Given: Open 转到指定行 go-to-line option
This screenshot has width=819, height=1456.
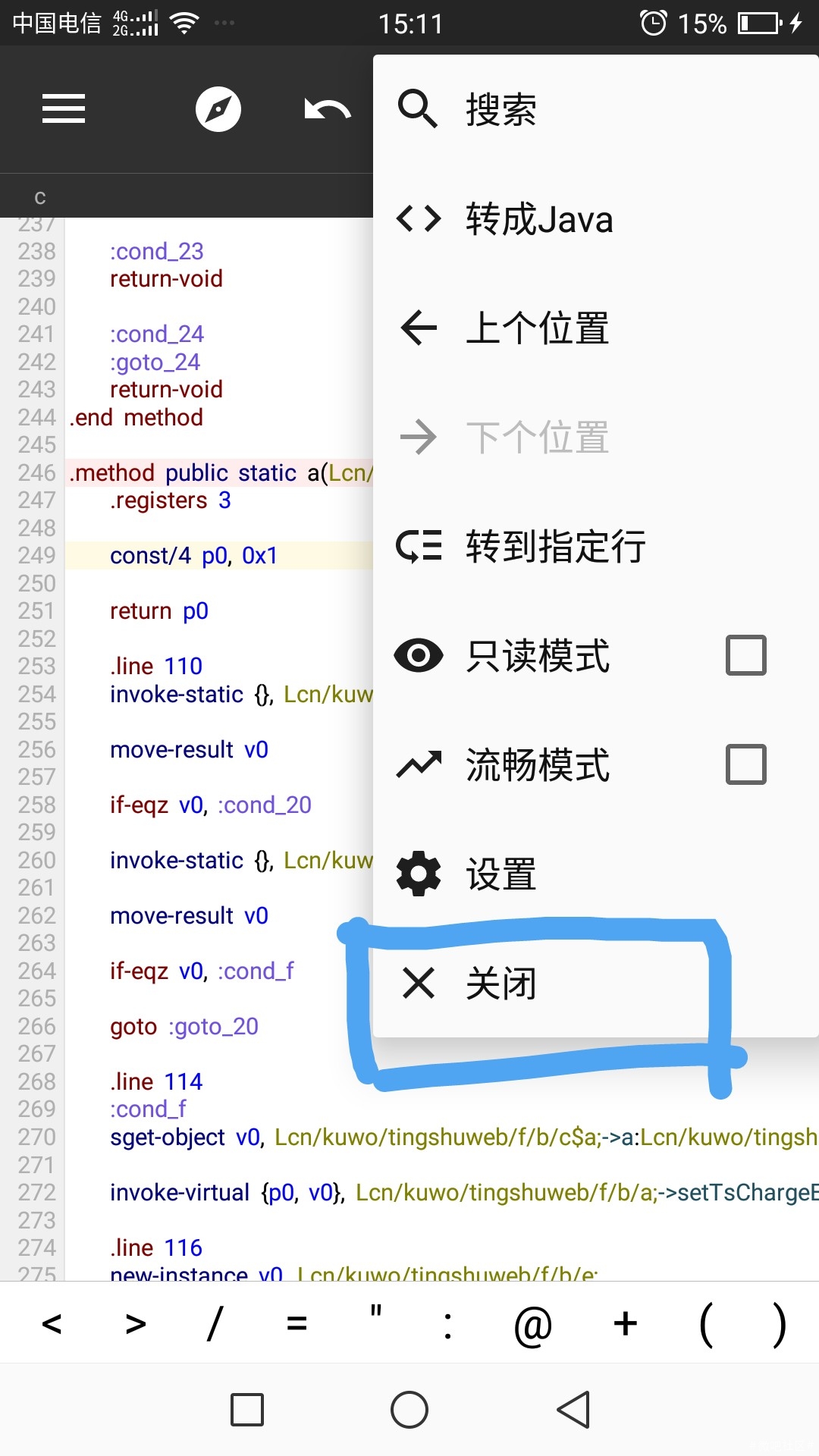Looking at the screenshot, I should coord(555,546).
